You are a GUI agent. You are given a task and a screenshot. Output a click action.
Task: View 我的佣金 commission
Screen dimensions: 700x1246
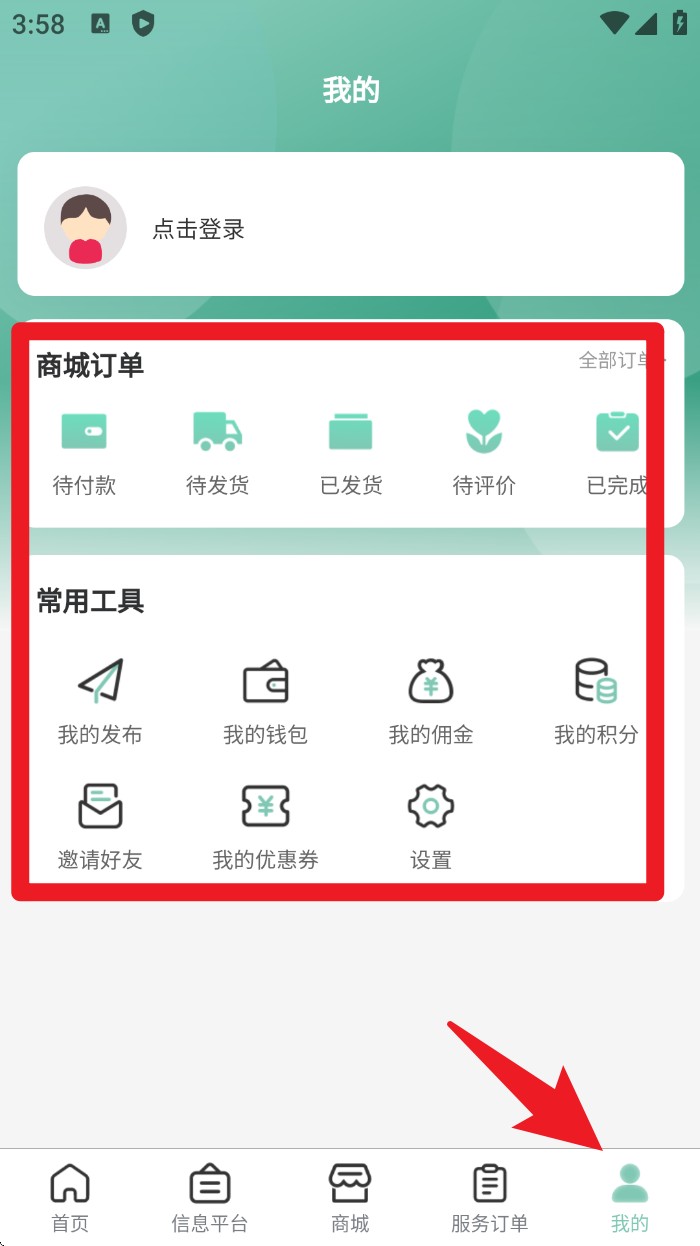431,702
